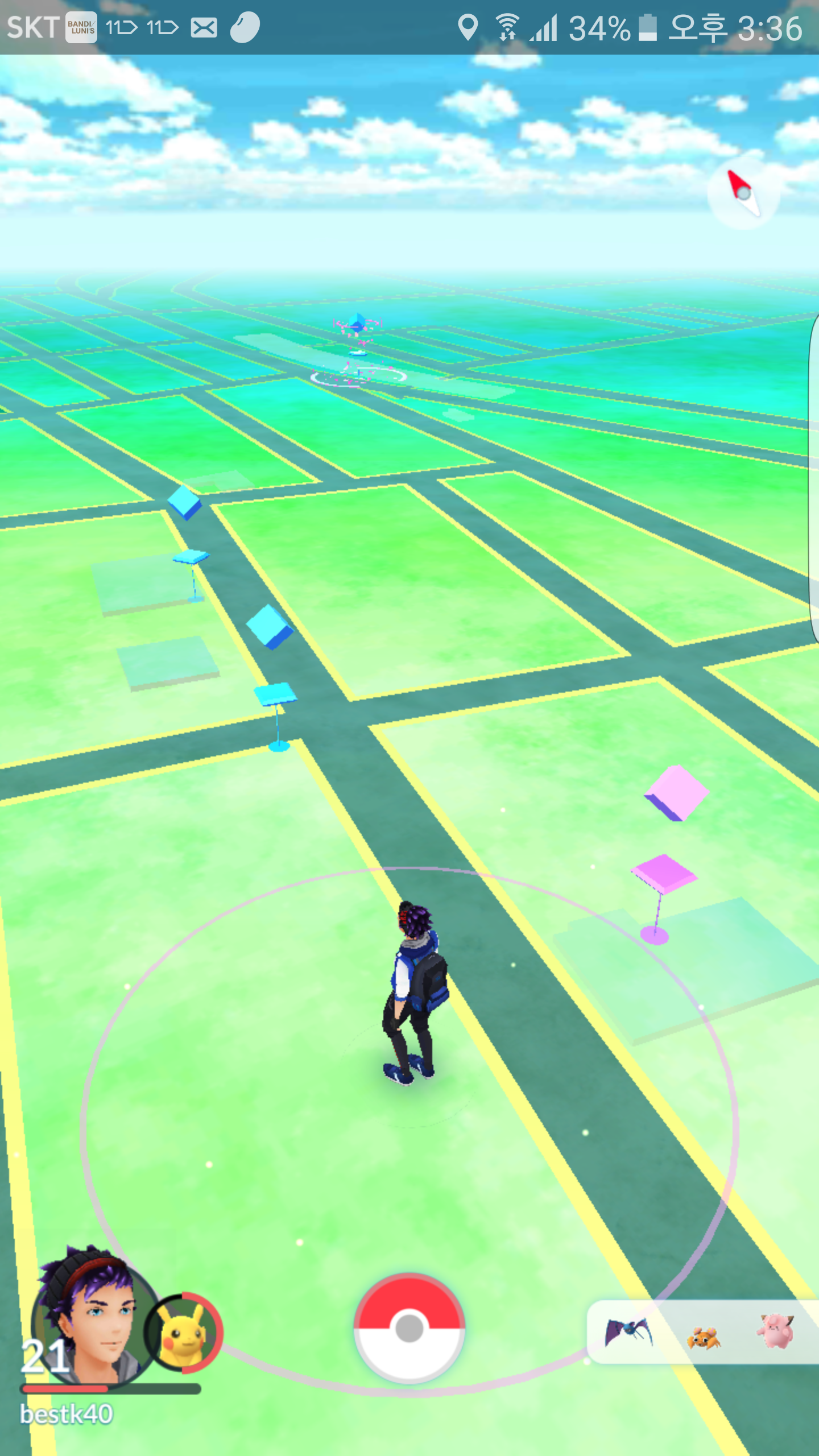The width and height of the screenshot is (819, 1456).
Task: Tap the distant PokéStop with lure petals
Action: (x=357, y=350)
